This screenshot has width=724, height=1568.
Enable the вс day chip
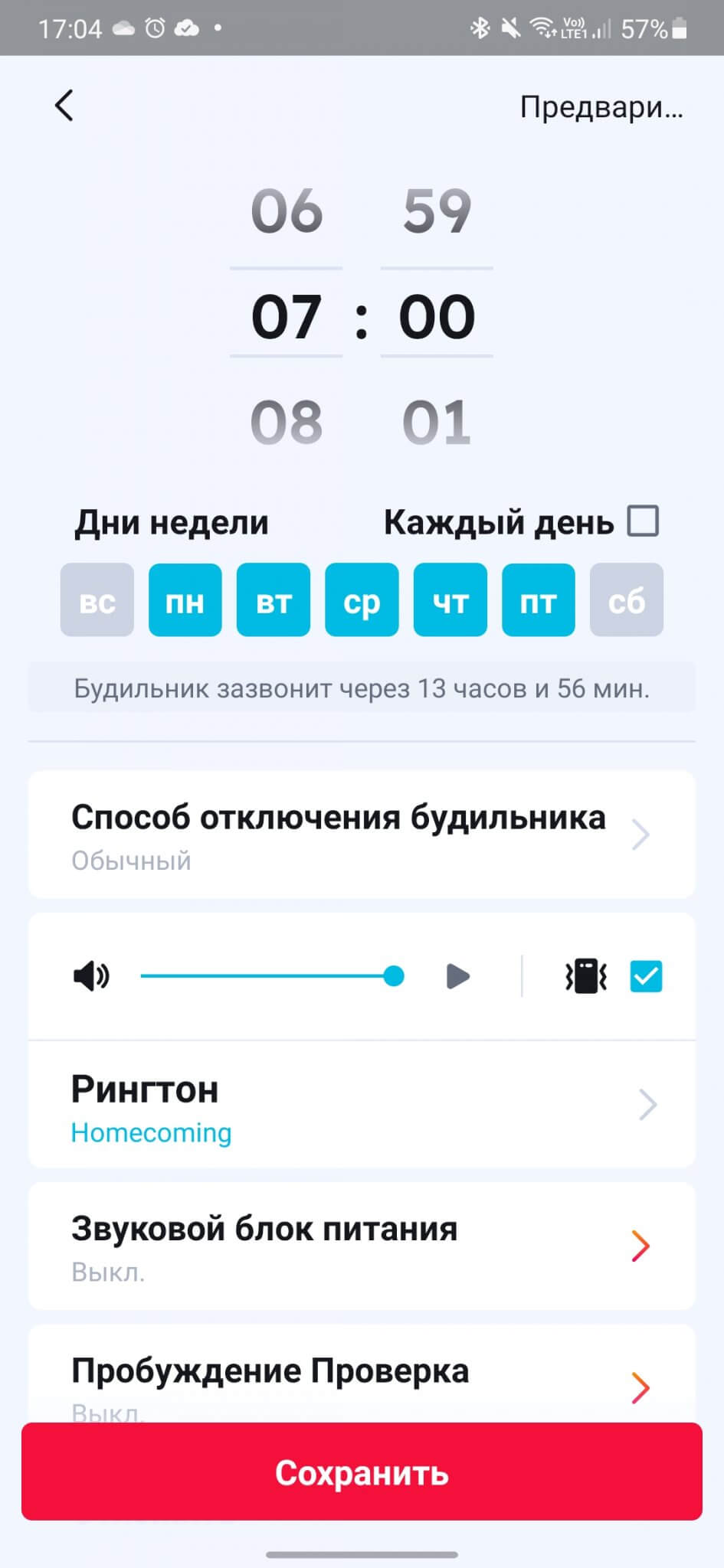97,600
